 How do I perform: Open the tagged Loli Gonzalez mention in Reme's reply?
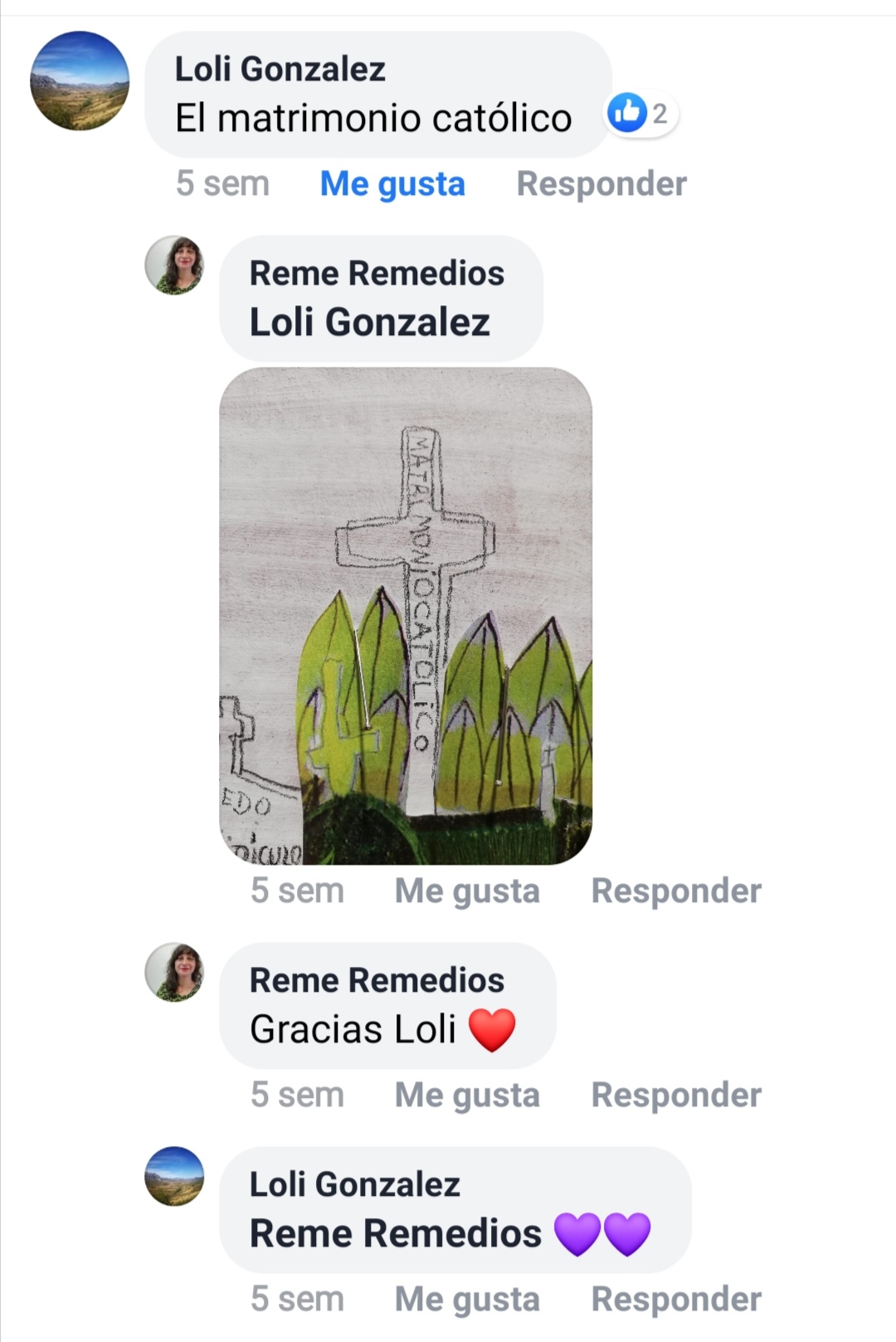pyautogui.click(x=370, y=322)
